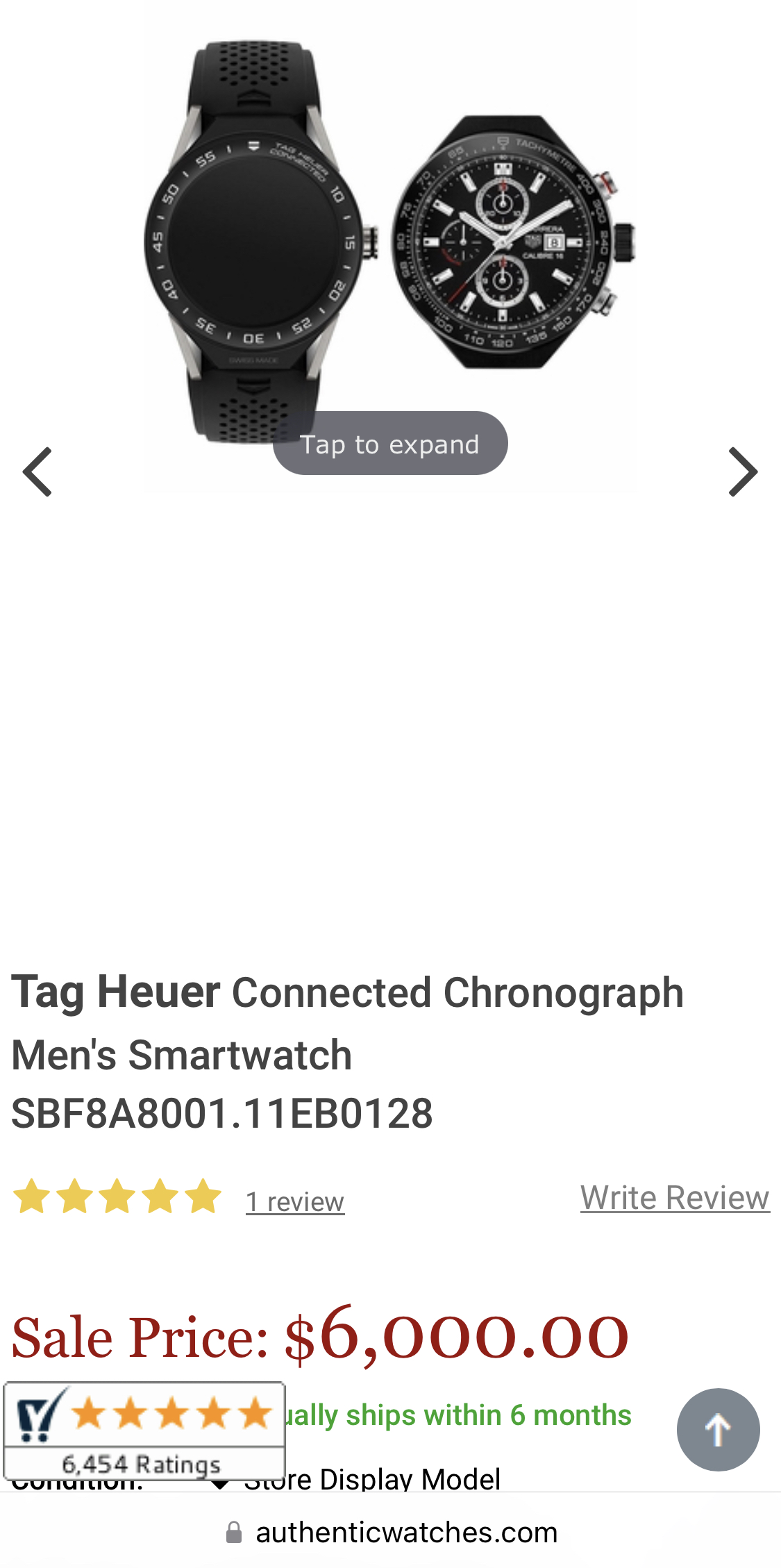Tap to expand the watch image

click(389, 444)
